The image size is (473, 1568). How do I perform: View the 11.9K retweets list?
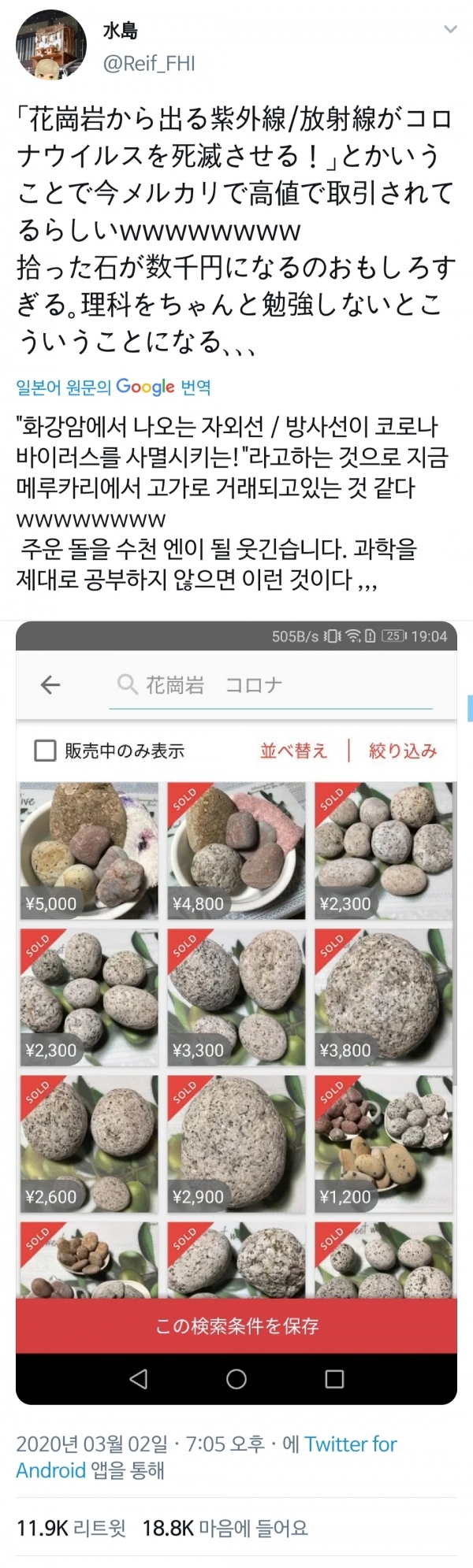click(x=71, y=1528)
